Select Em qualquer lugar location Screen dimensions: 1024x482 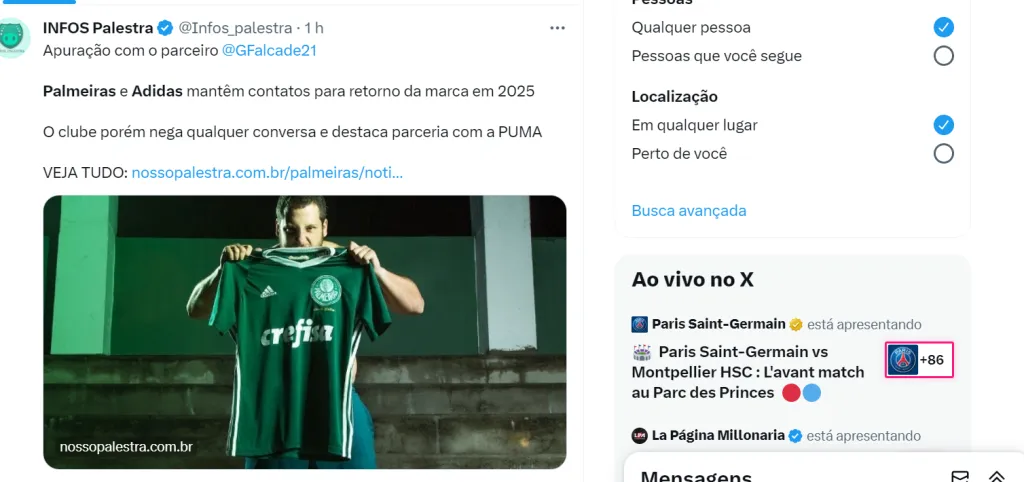943,125
